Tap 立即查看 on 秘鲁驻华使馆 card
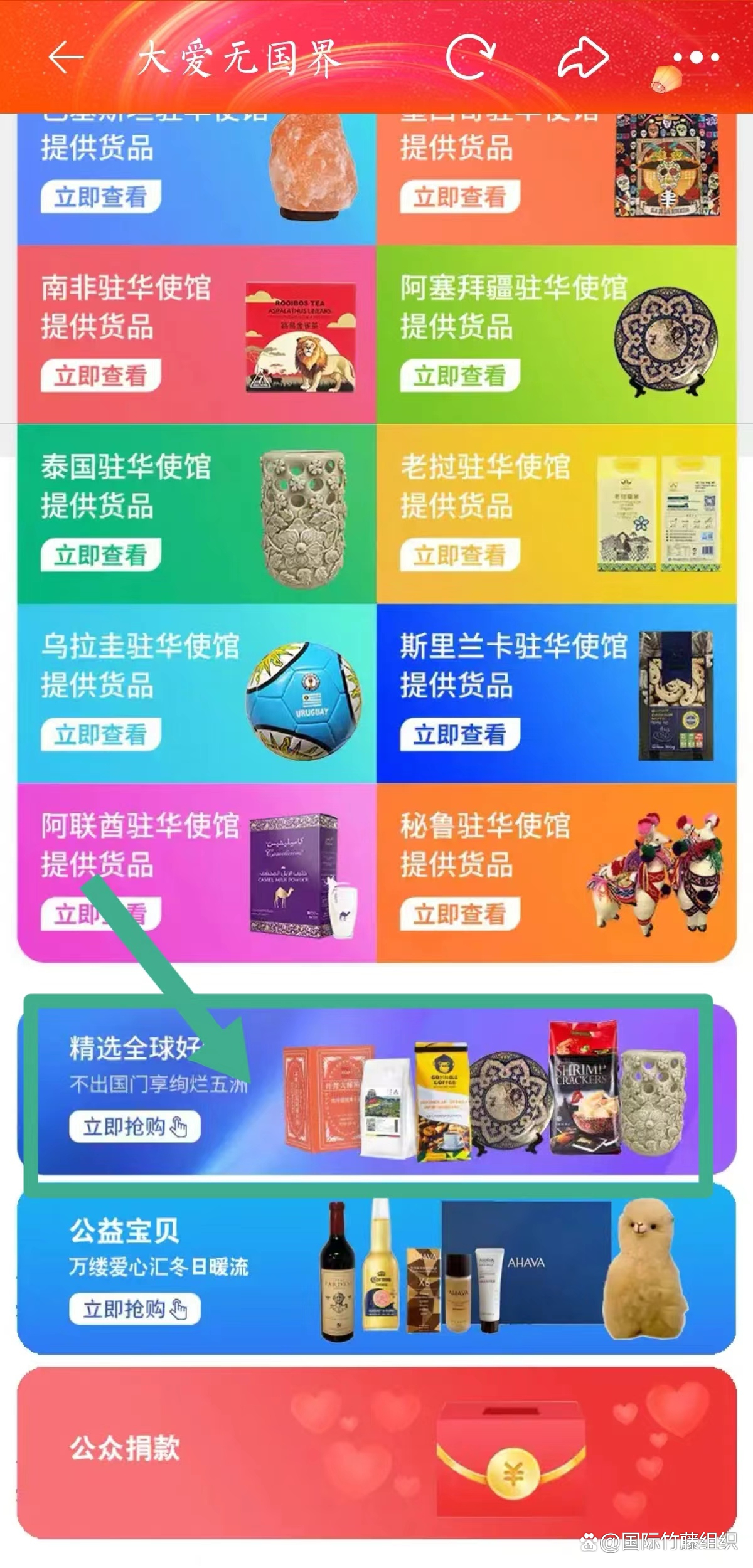The width and height of the screenshot is (753, 1568). click(x=459, y=914)
